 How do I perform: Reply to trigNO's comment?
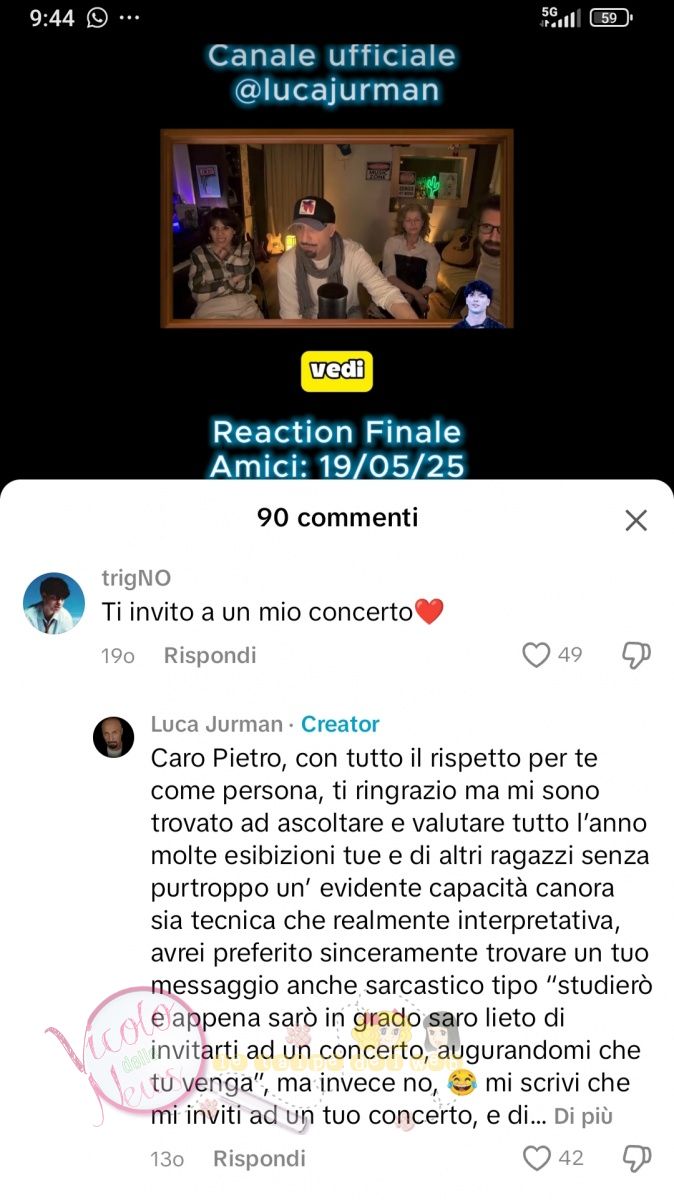pyautogui.click(x=210, y=656)
